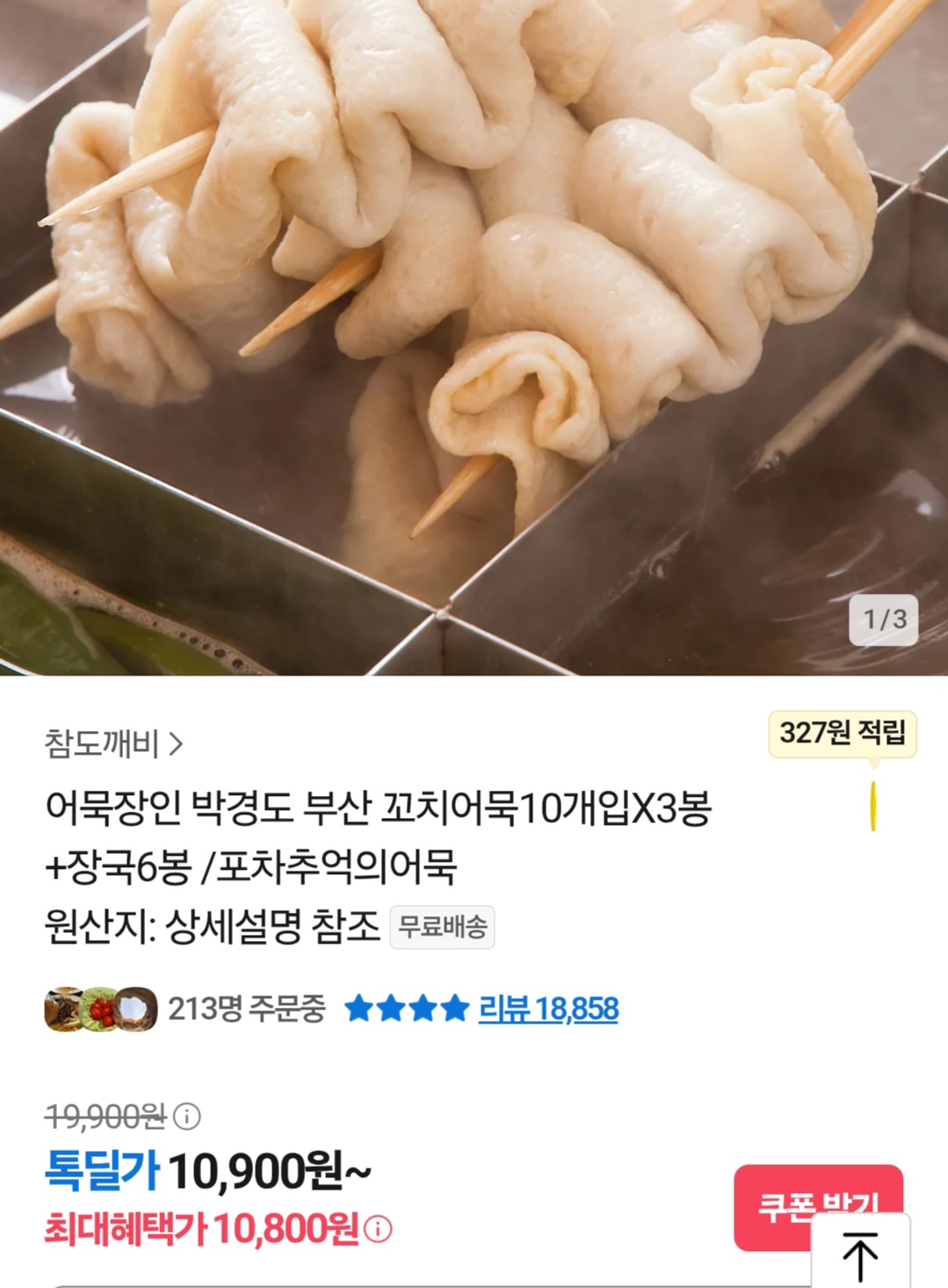This screenshot has height=1288, width=948.
Task: Show info icon next to 최대혜택가 10,800원
Action: [x=378, y=1229]
